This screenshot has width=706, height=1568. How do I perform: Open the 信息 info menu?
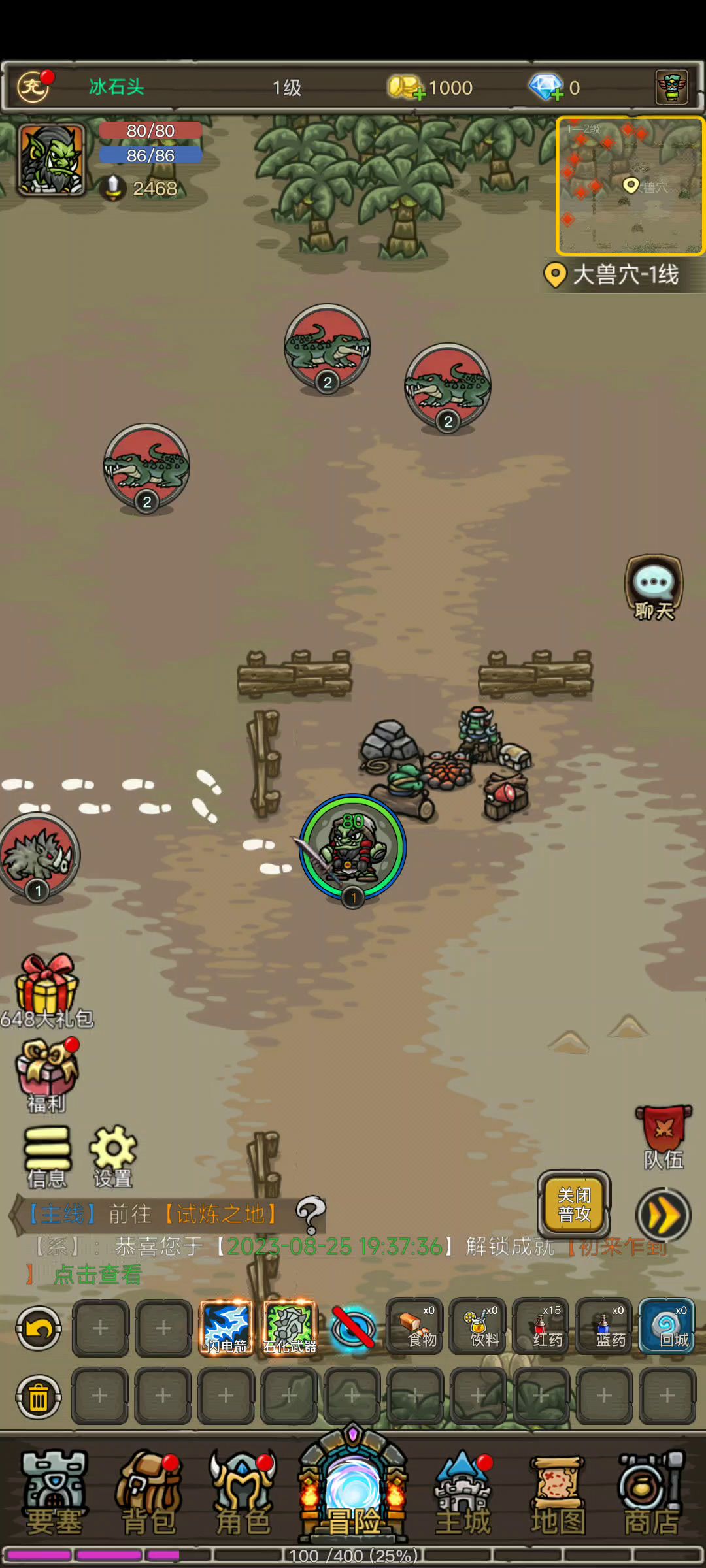47,1155
